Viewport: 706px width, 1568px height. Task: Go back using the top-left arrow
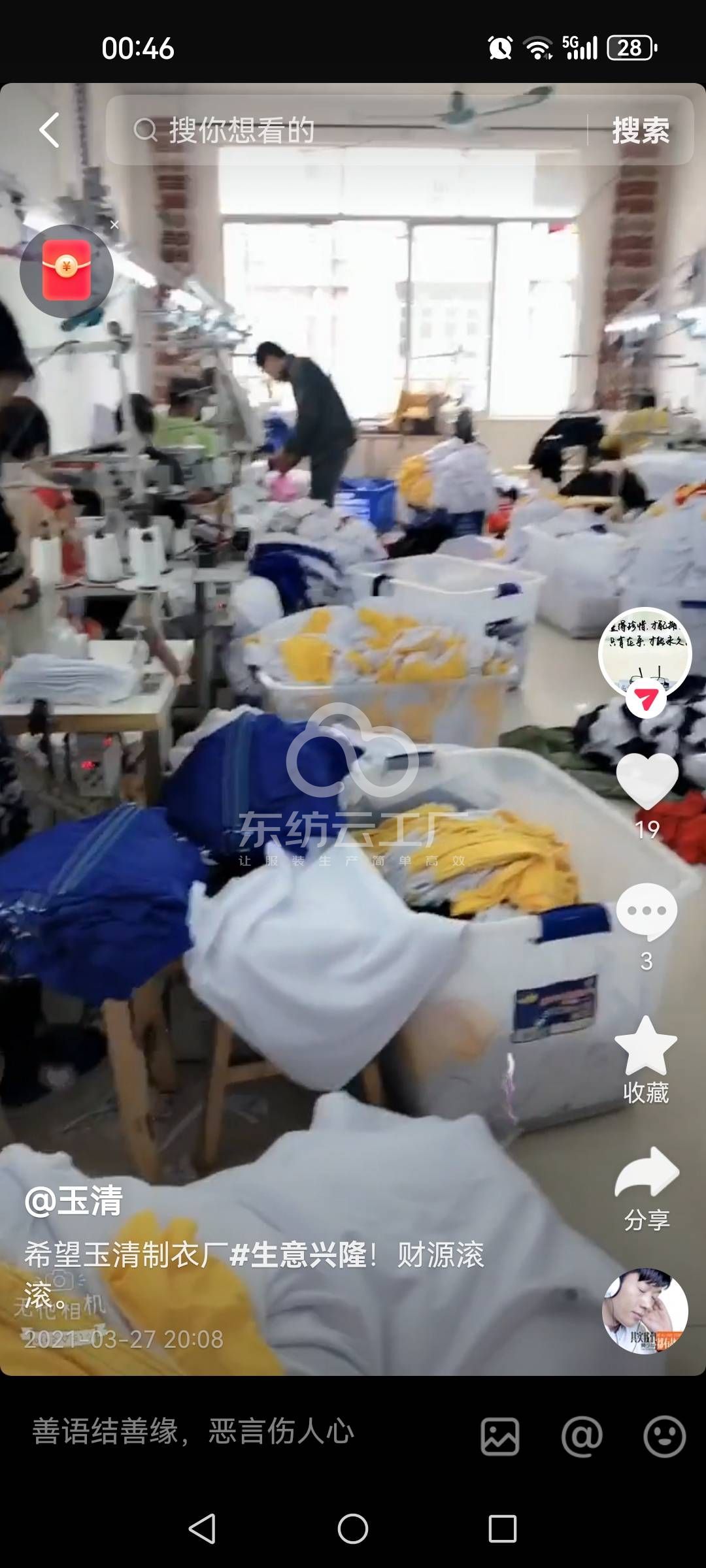click(x=49, y=130)
